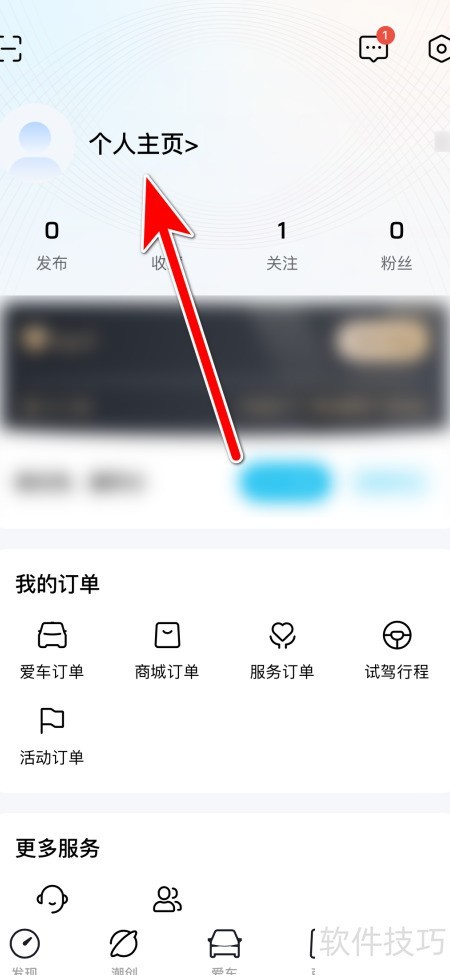Open 商城订单
450x975 pixels.
[167, 650]
